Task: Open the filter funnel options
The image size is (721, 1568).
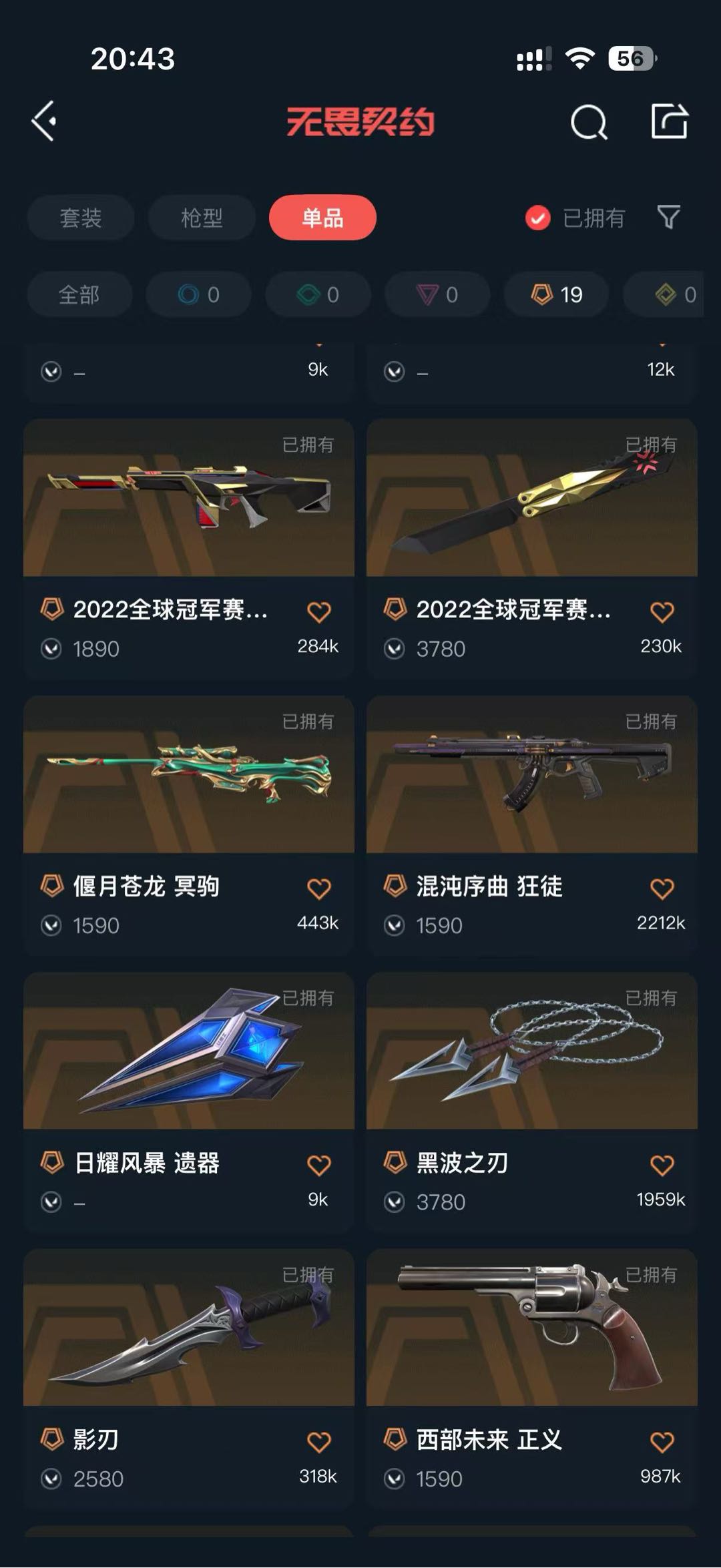Action: [x=668, y=217]
